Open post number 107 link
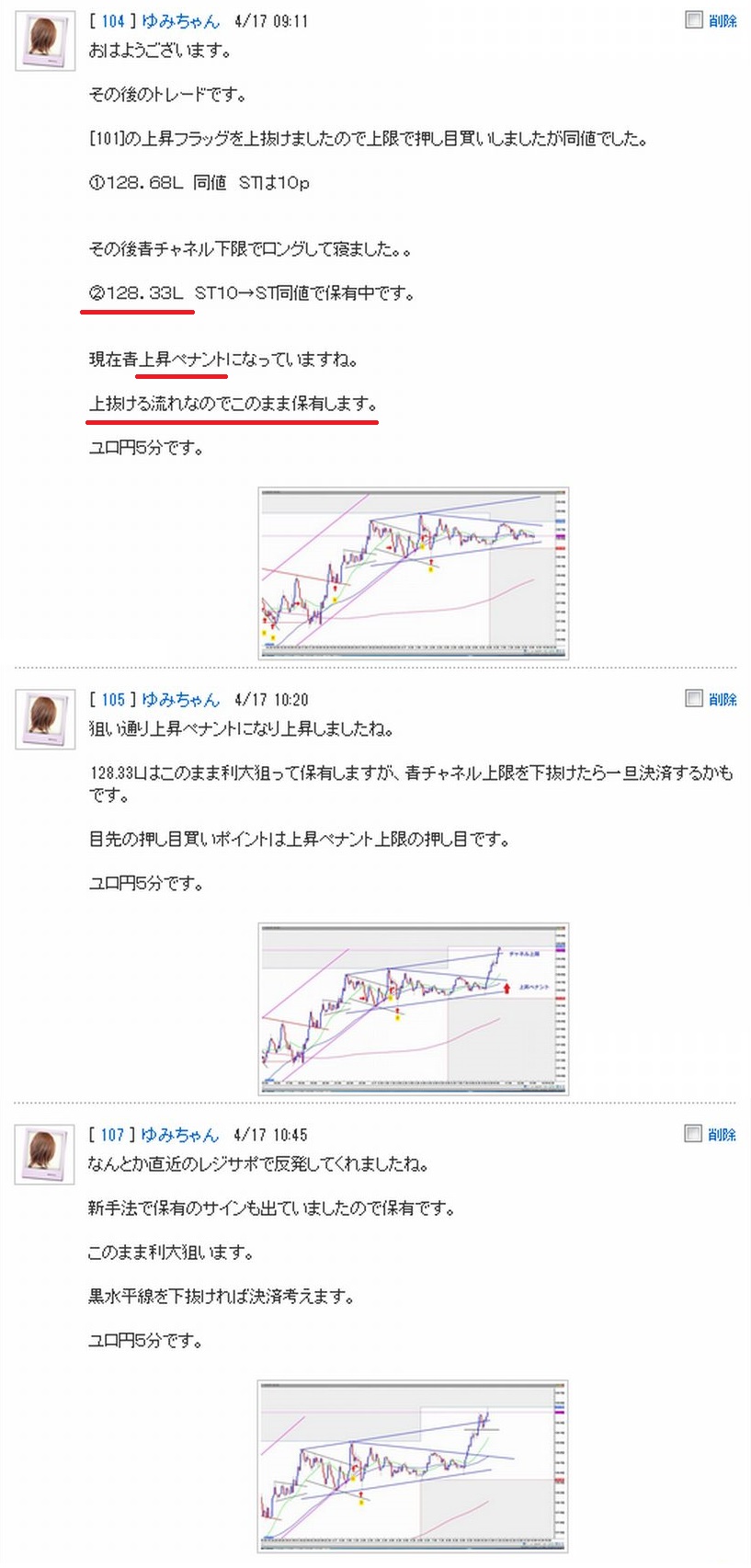Viewport: 751px width, 1568px height. pyautogui.click(x=112, y=1135)
